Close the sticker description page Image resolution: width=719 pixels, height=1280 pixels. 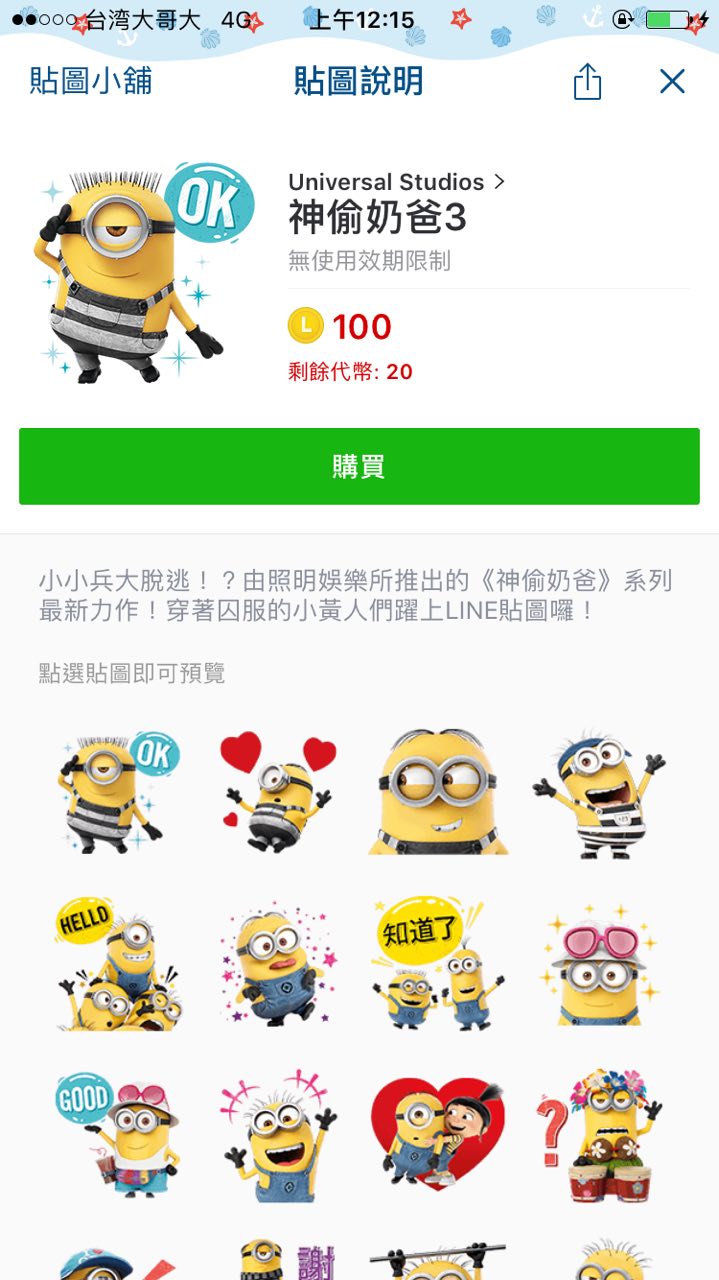tap(672, 82)
